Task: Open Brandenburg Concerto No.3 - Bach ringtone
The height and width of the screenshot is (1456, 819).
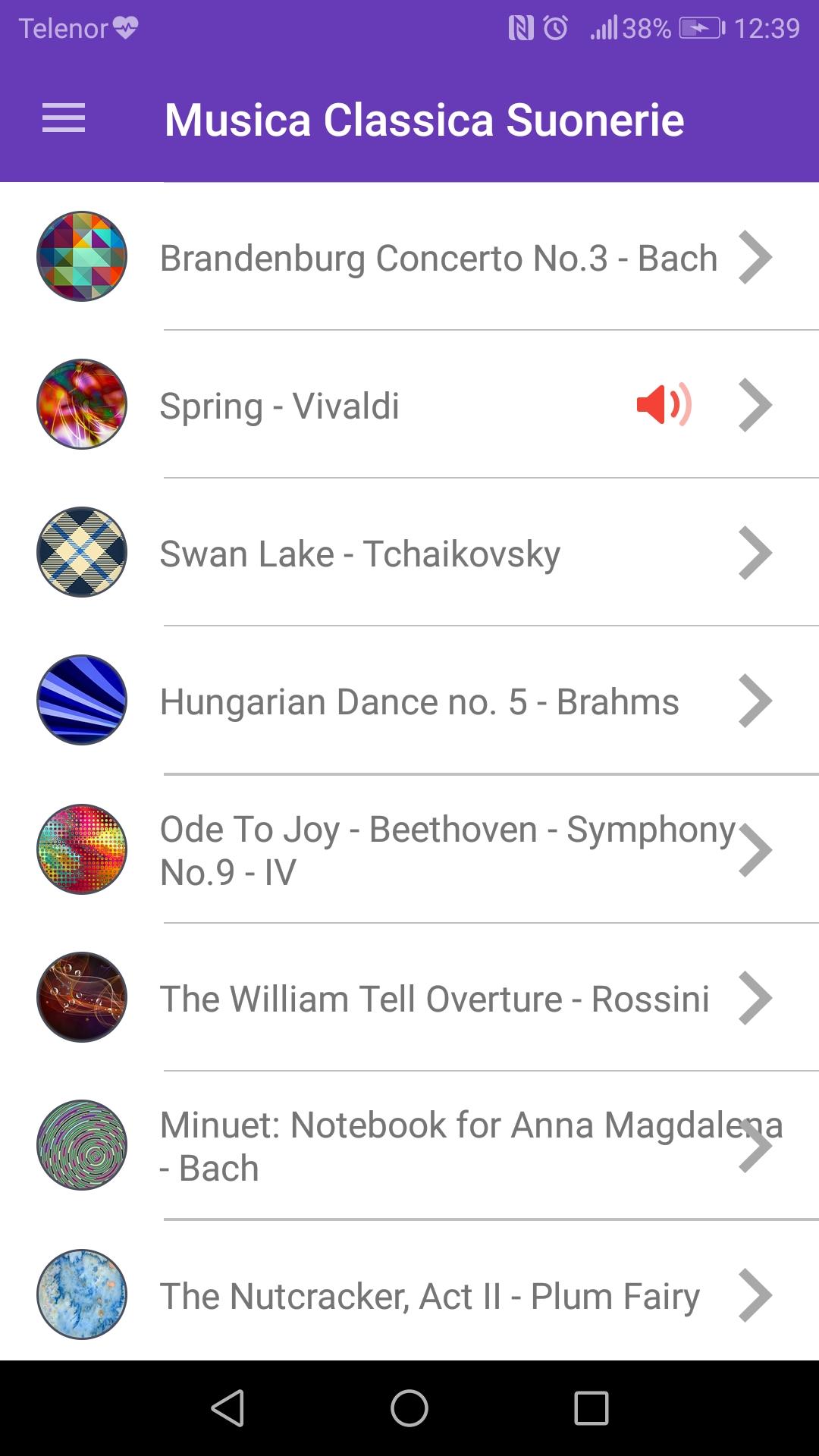Action: [x=438, y=258]
